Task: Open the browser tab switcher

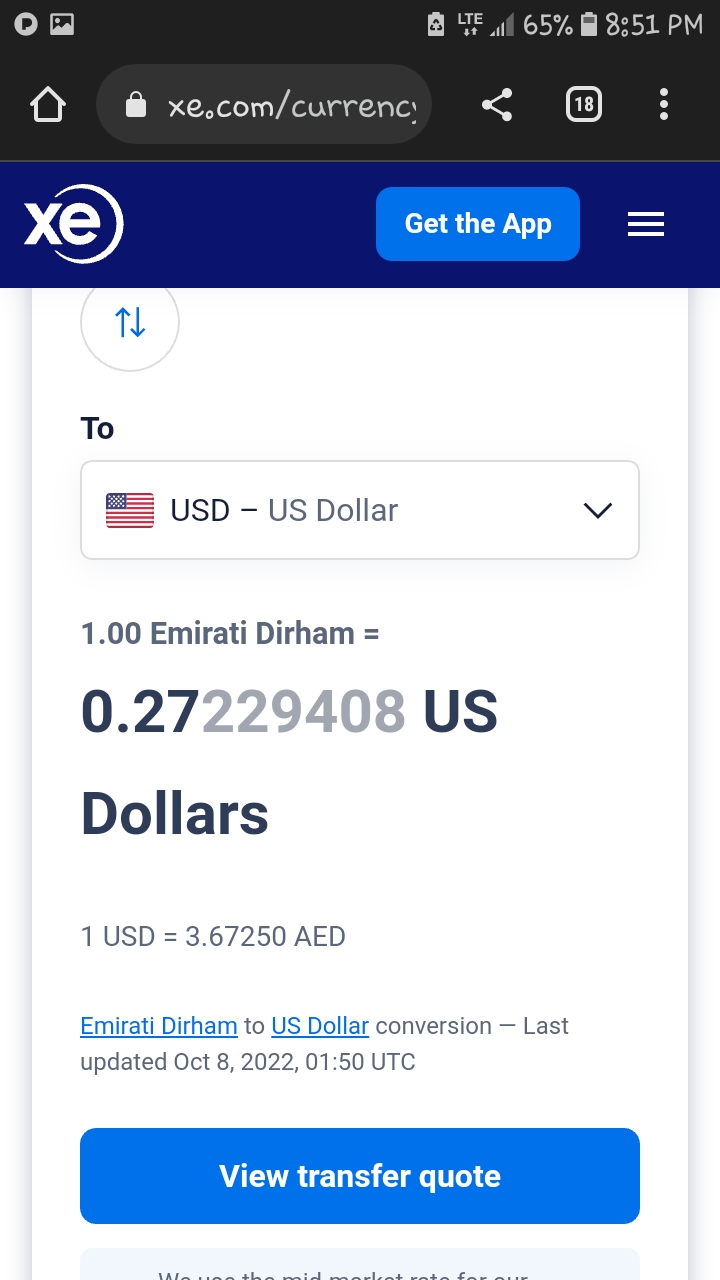Action: 584,104
